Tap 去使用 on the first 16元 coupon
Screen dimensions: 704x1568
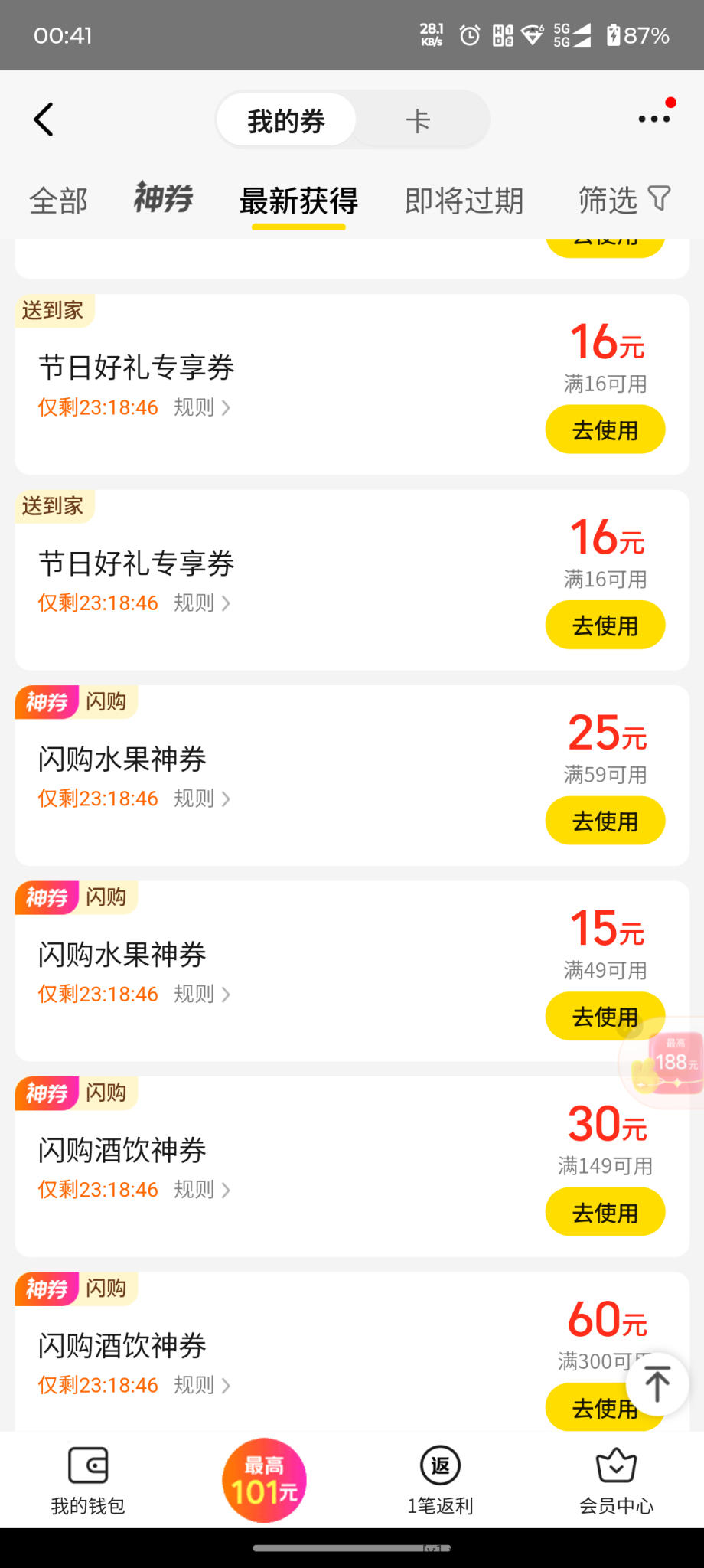[605, 430]
